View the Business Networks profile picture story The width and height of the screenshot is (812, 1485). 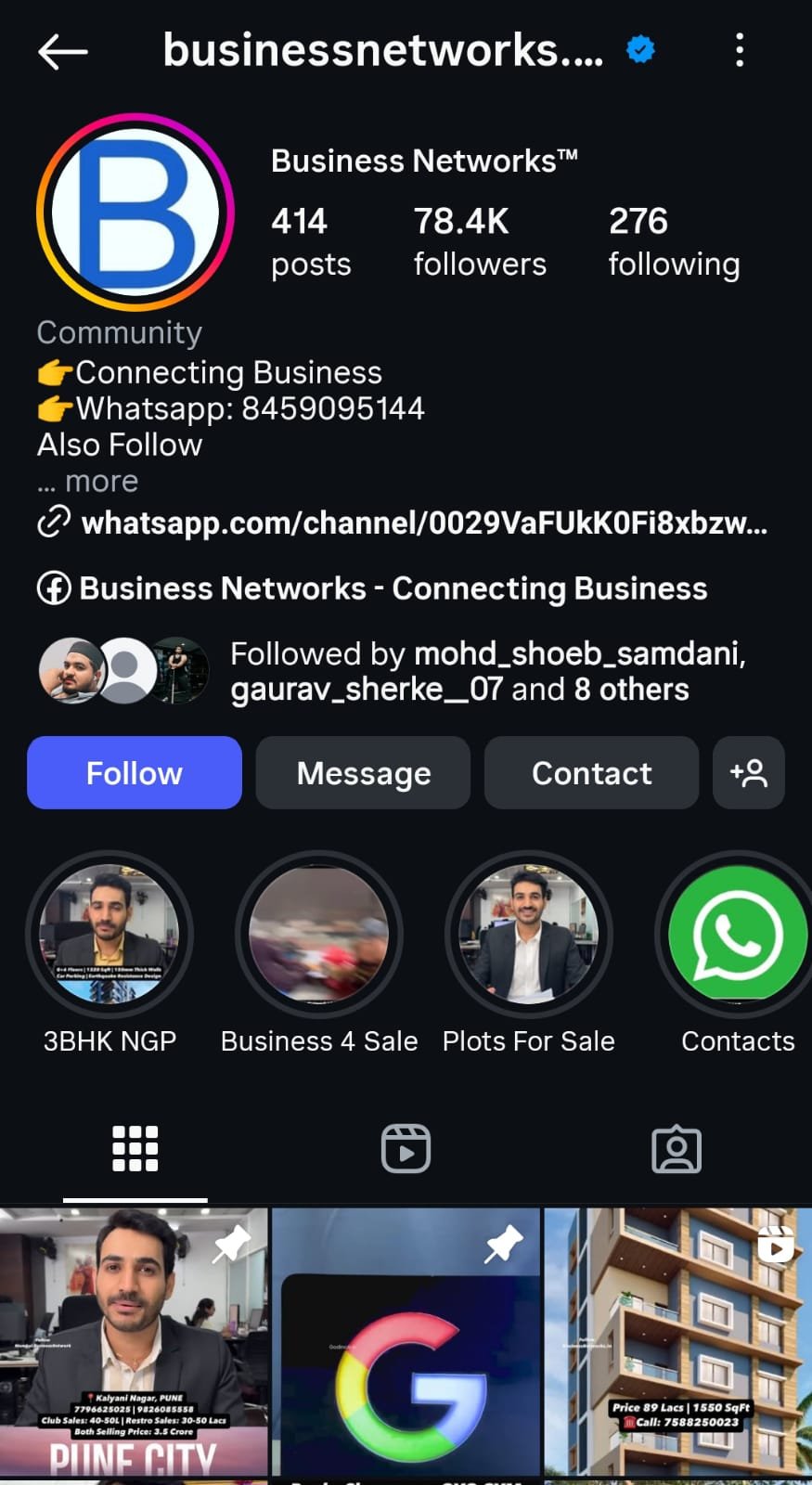(x=135, y=213)
